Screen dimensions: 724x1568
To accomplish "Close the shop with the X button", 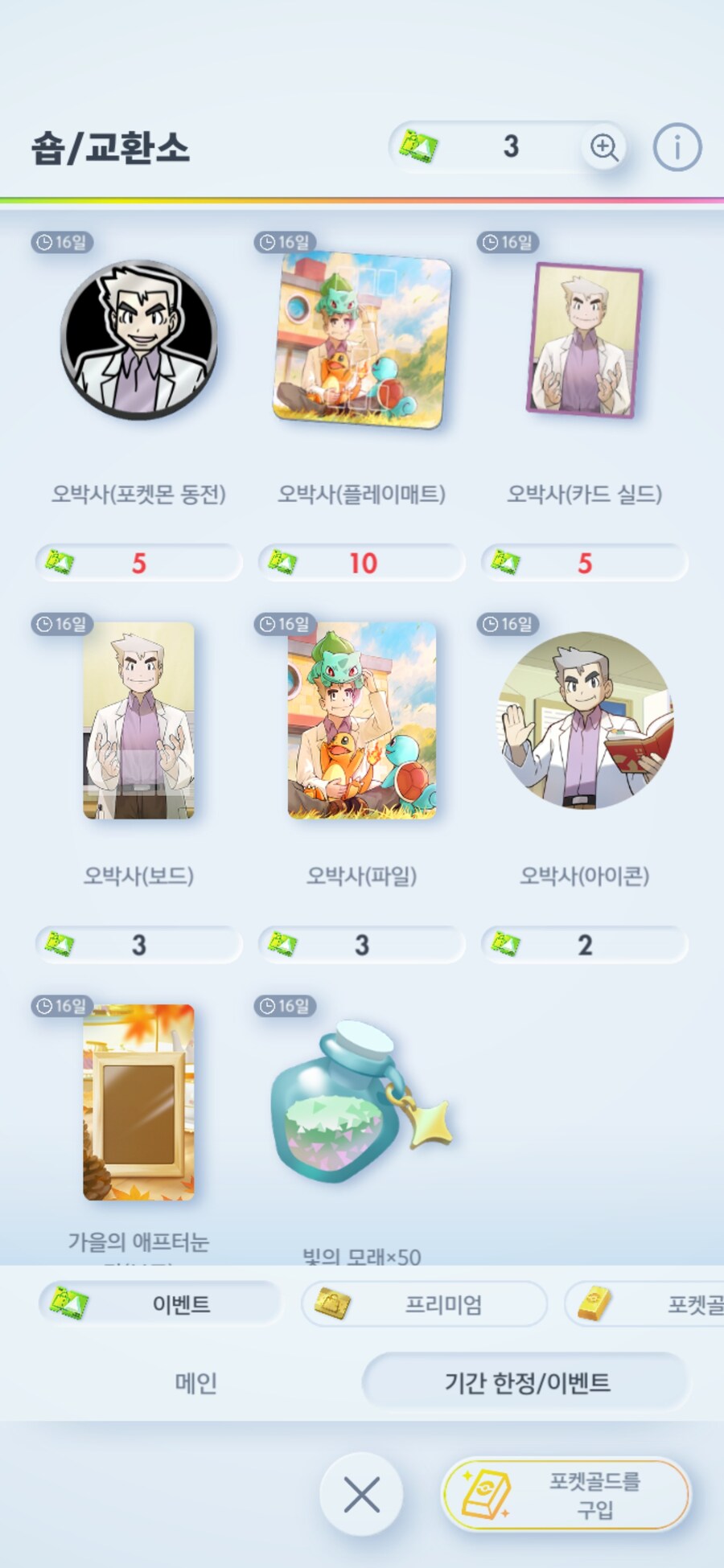I will (361, 1495).
